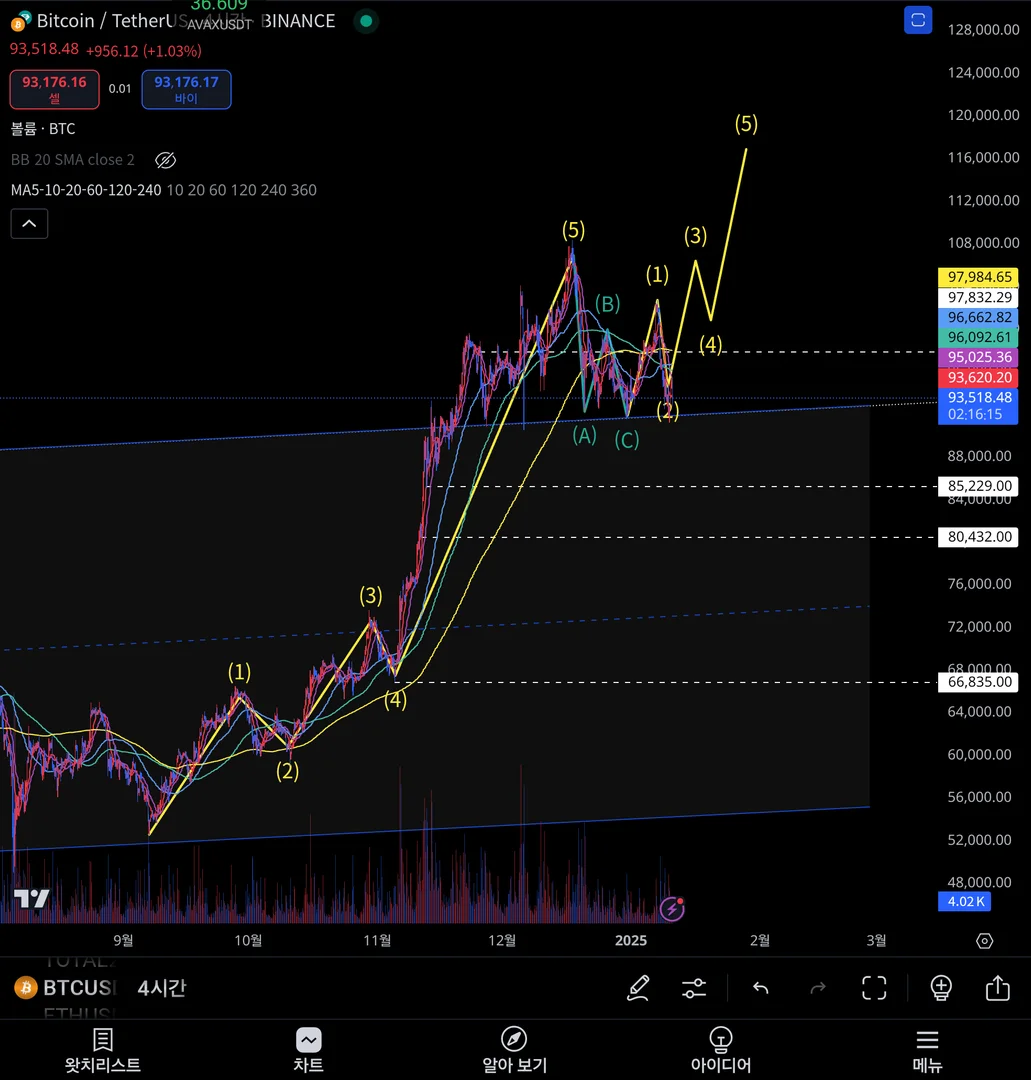Open chart scale settings gear

[984, 941]
